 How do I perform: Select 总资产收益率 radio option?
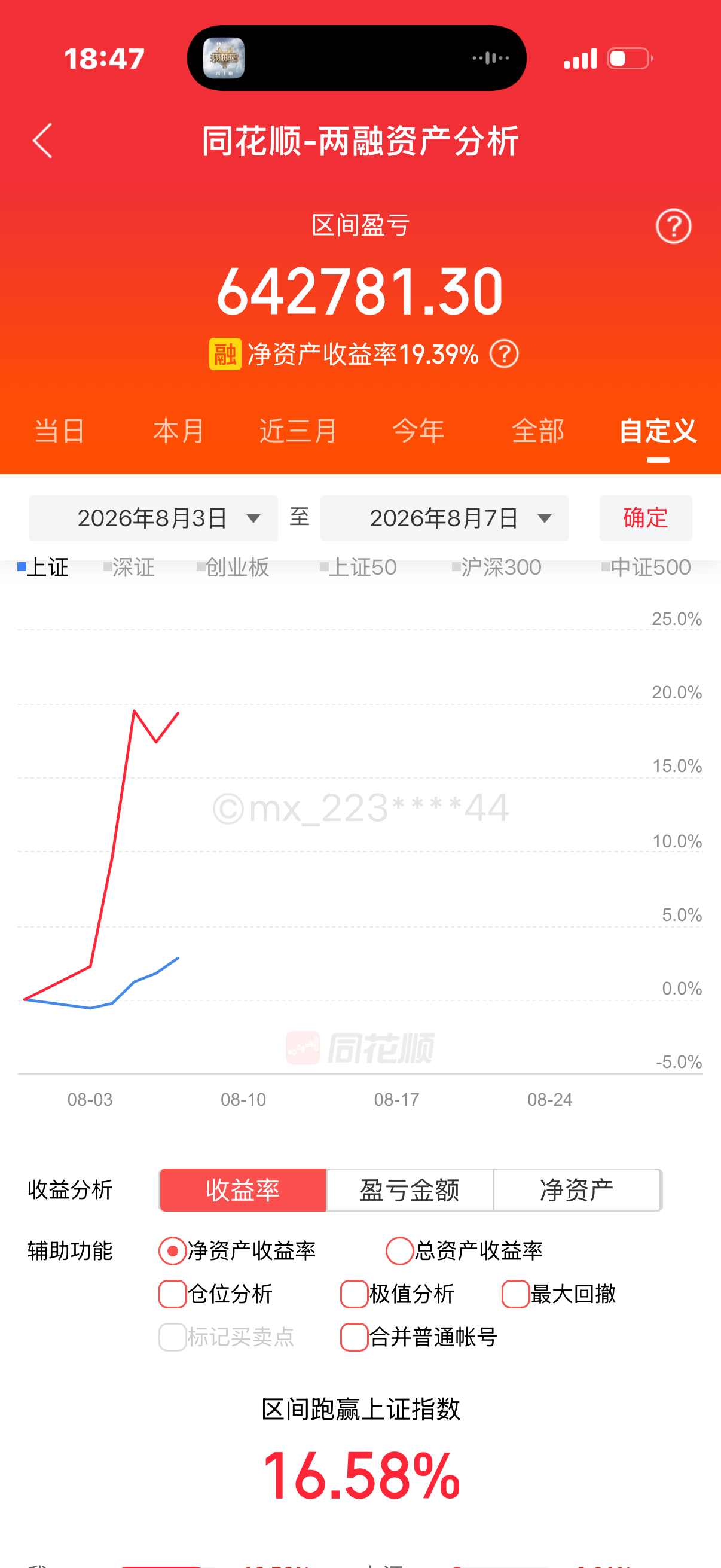click(465, 1251)
